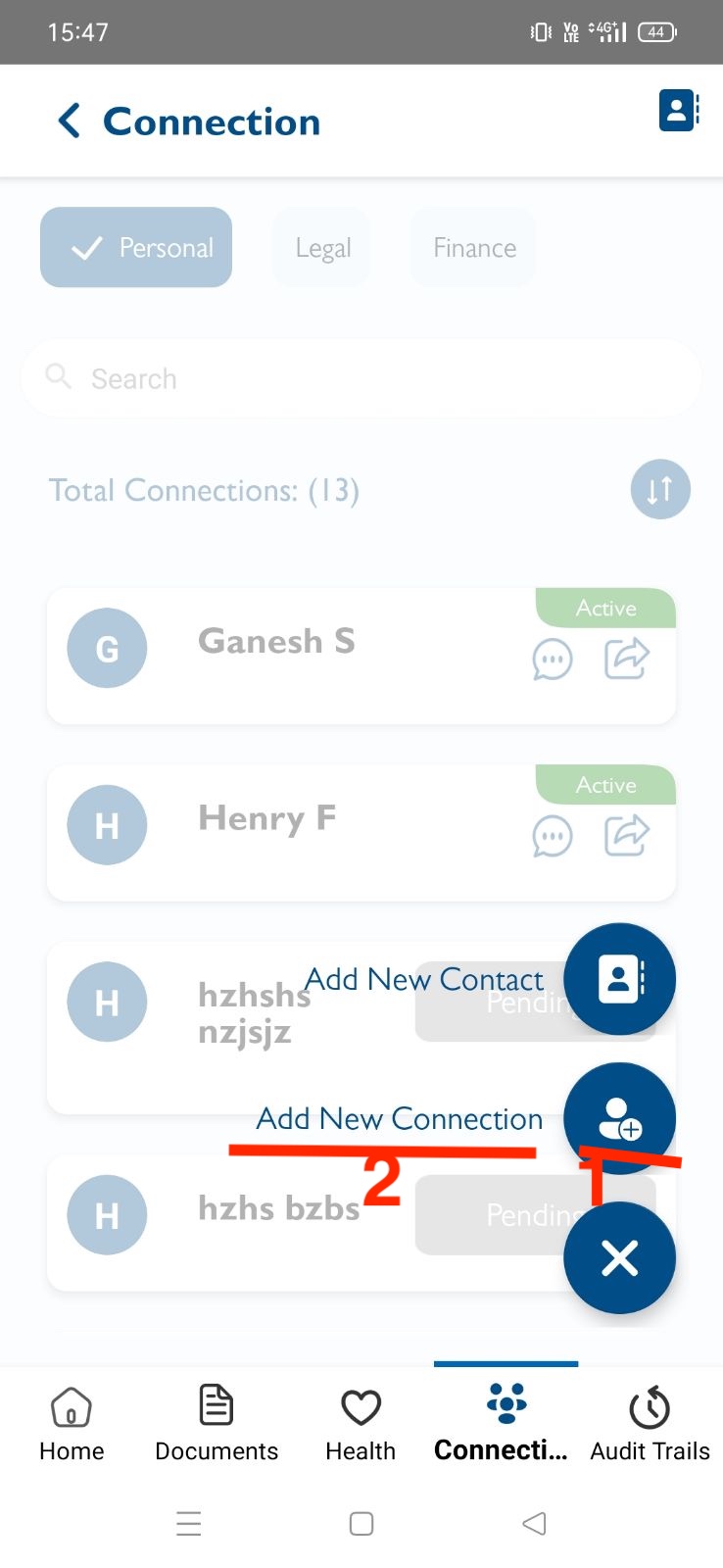Sort the connections list

pos(660,489)
